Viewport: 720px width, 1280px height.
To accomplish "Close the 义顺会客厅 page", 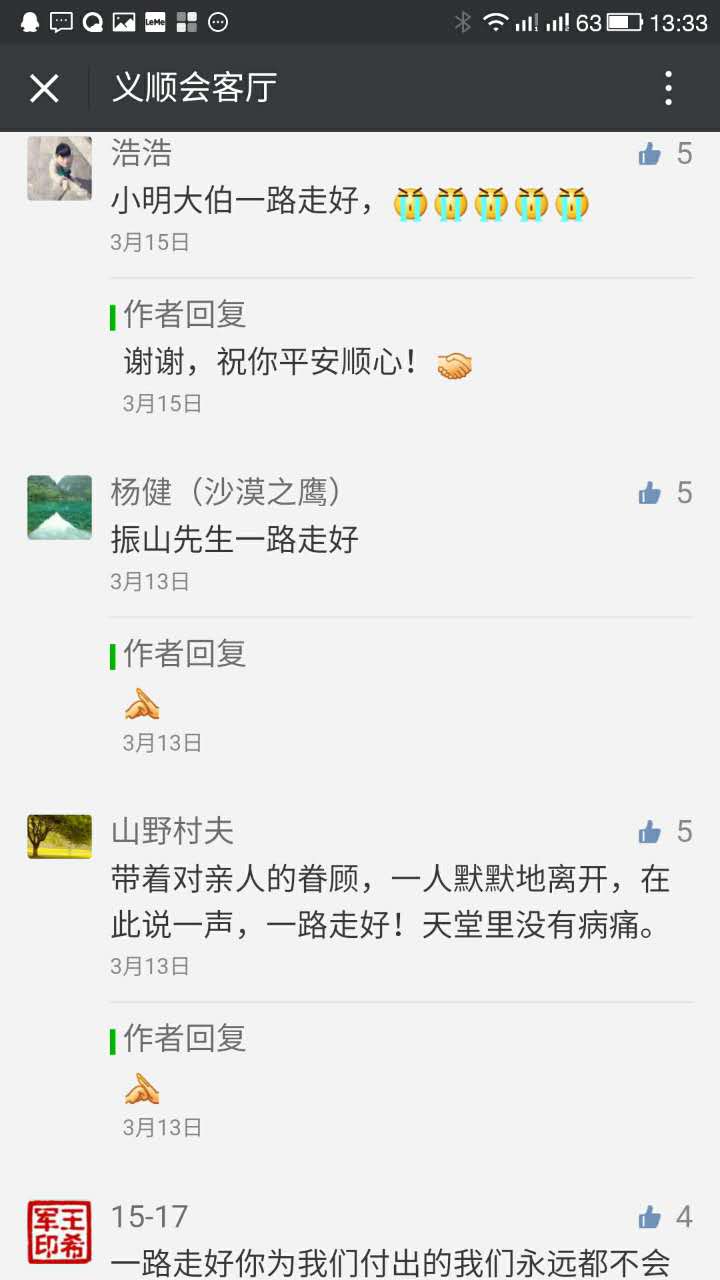I will coord(44,89).
